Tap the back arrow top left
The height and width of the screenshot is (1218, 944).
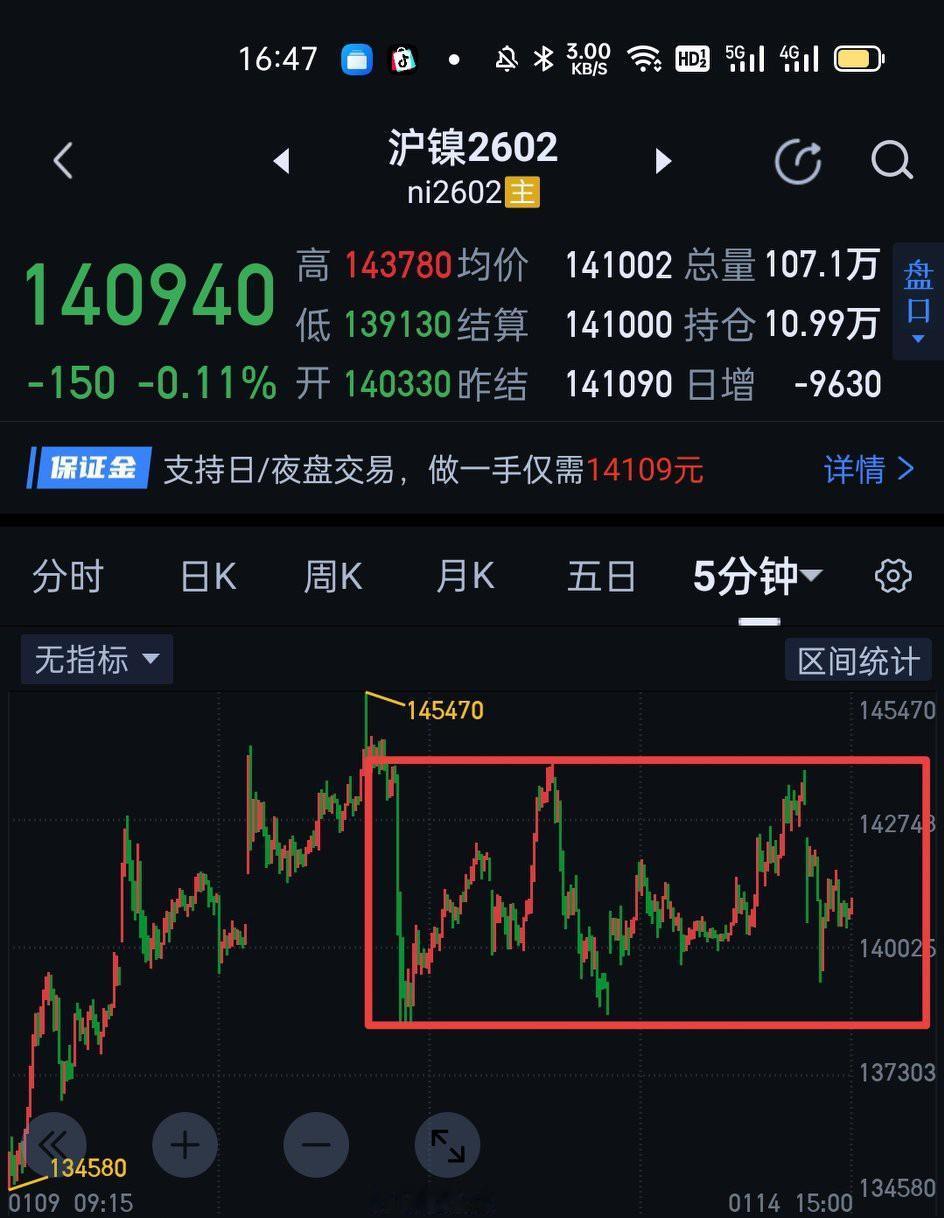(x=62, y=160)
